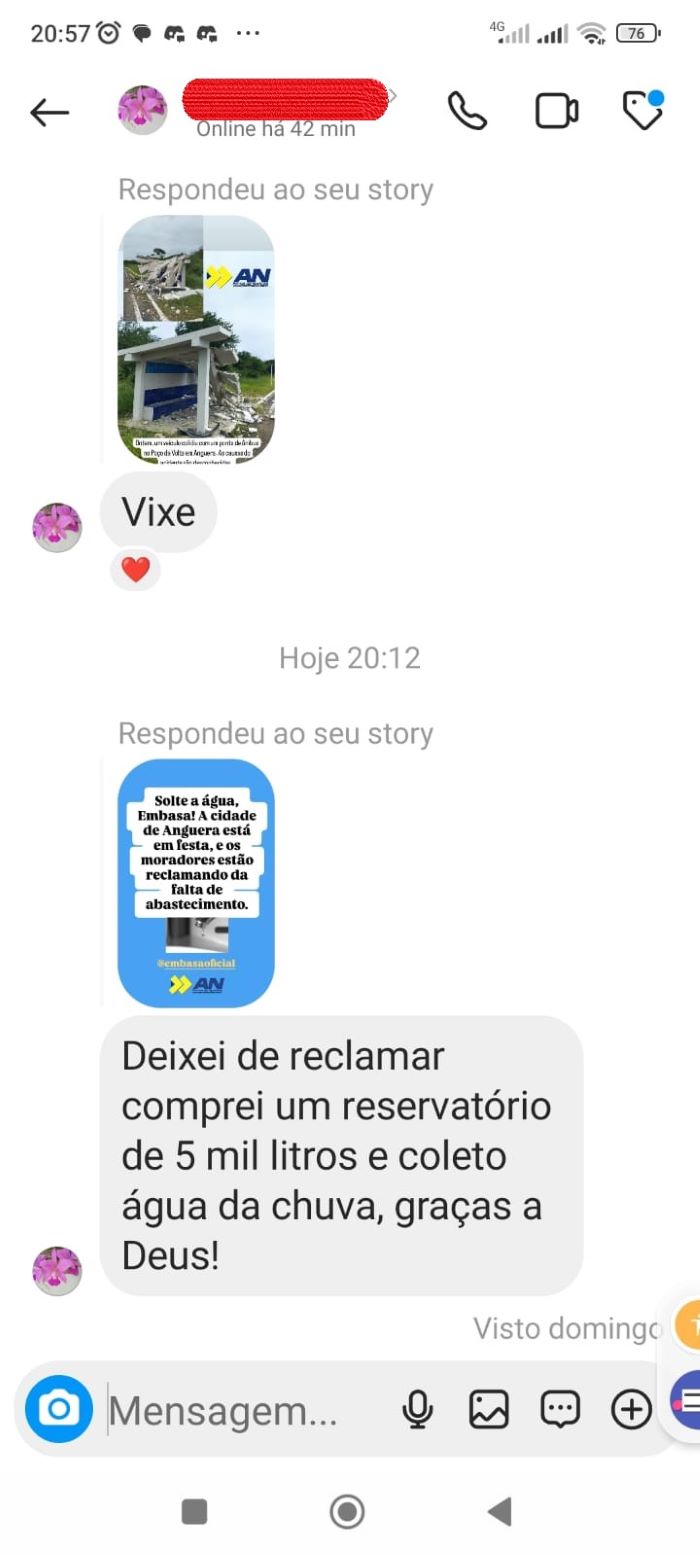Open the Embasa water story reply
This screenshot has width=700, height=1556.
(x=196, y=883)
